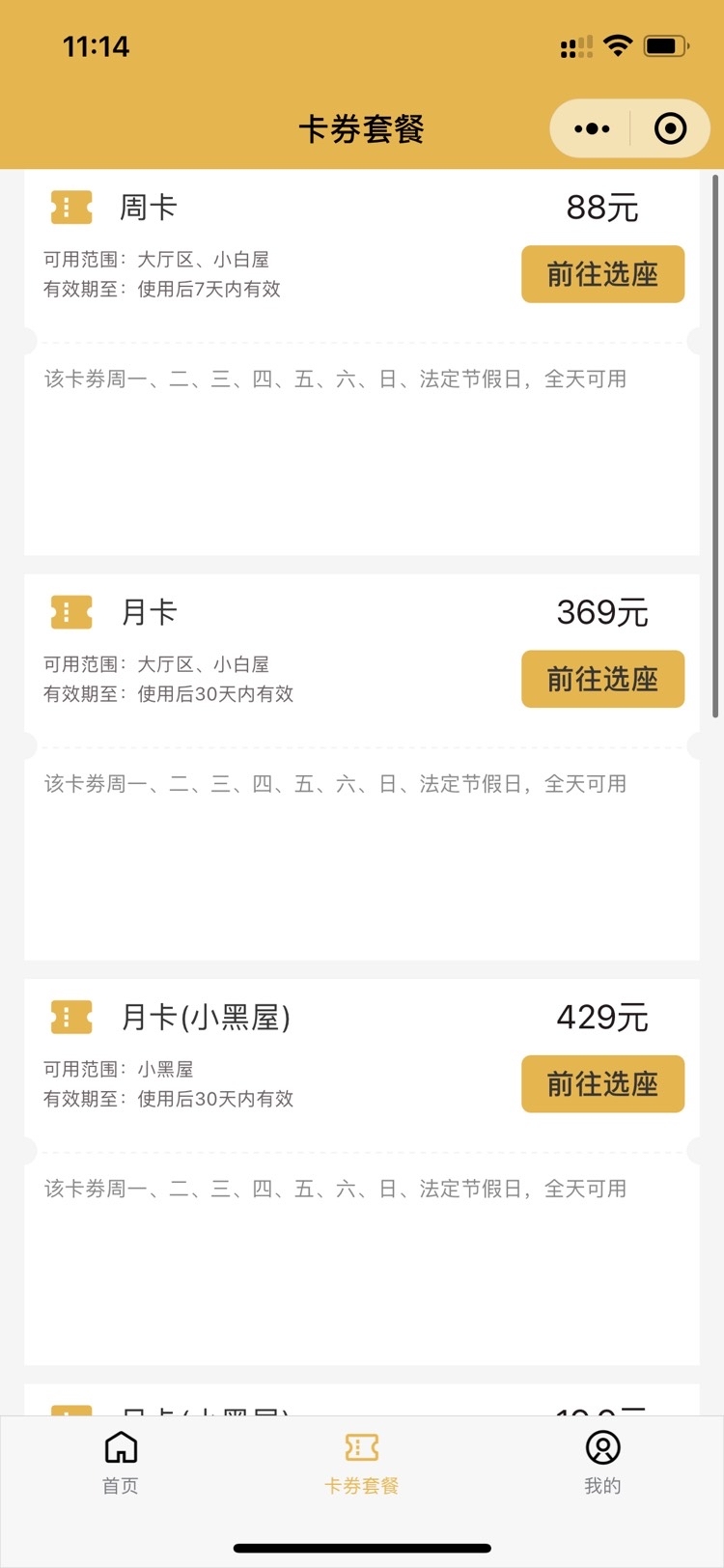Switch to the 首页 tab
Viewport: 724px width, 1568px height.
click(121, 1463)
